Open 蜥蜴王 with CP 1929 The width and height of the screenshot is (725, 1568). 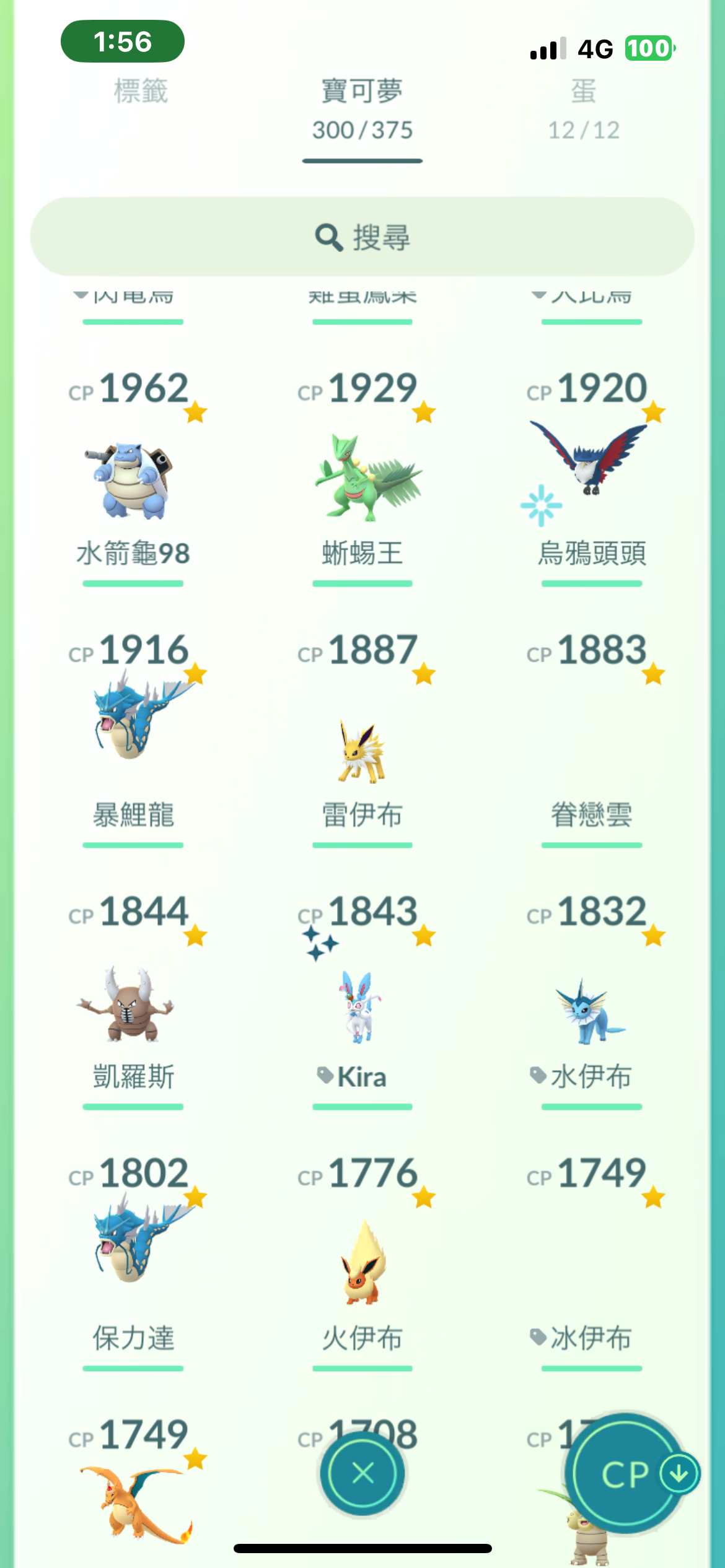coord(362,481)
